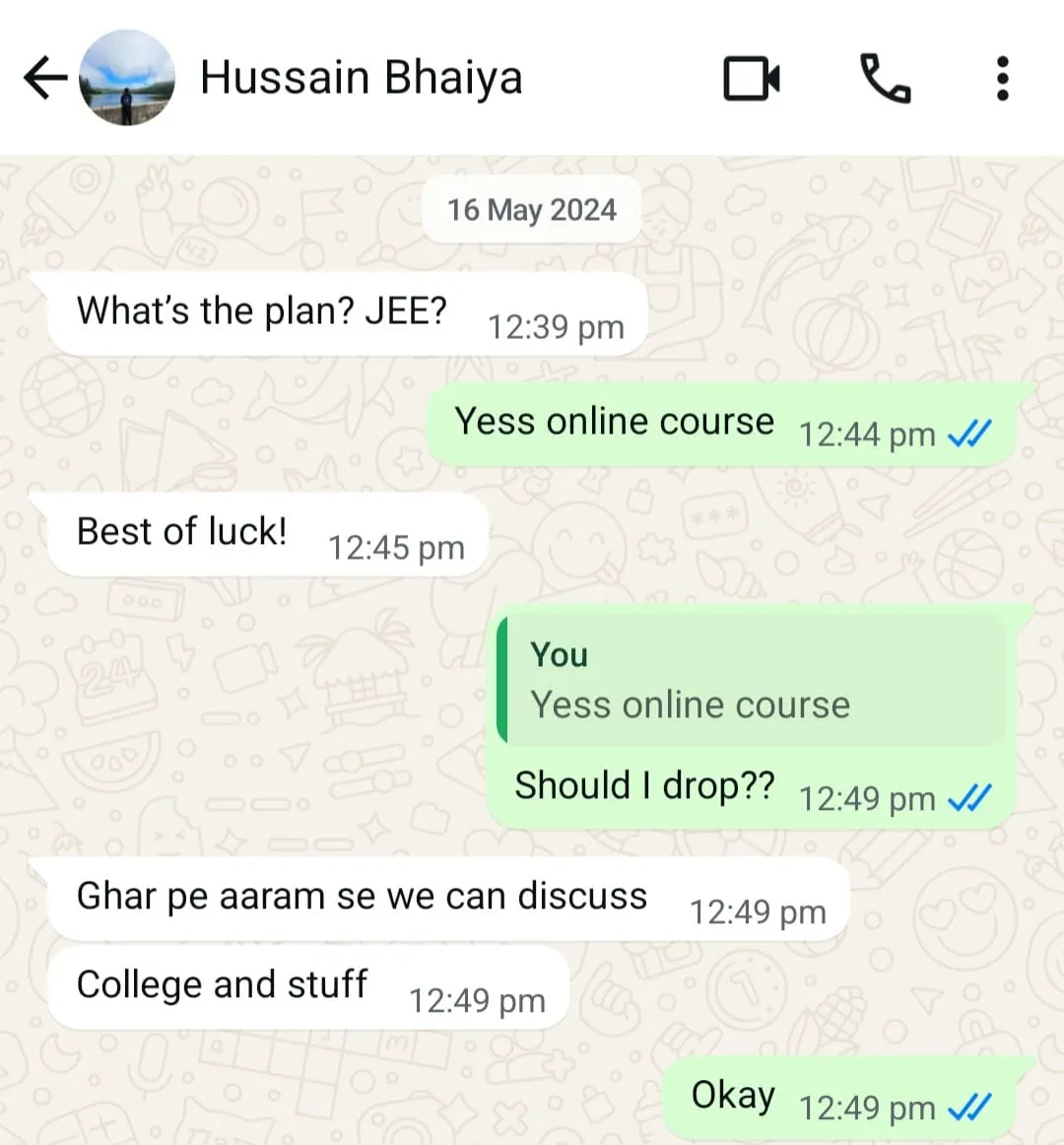Viewport: 1064px width, 1145px height.
Task: Go back to the chats list
Action: [44, 78]
